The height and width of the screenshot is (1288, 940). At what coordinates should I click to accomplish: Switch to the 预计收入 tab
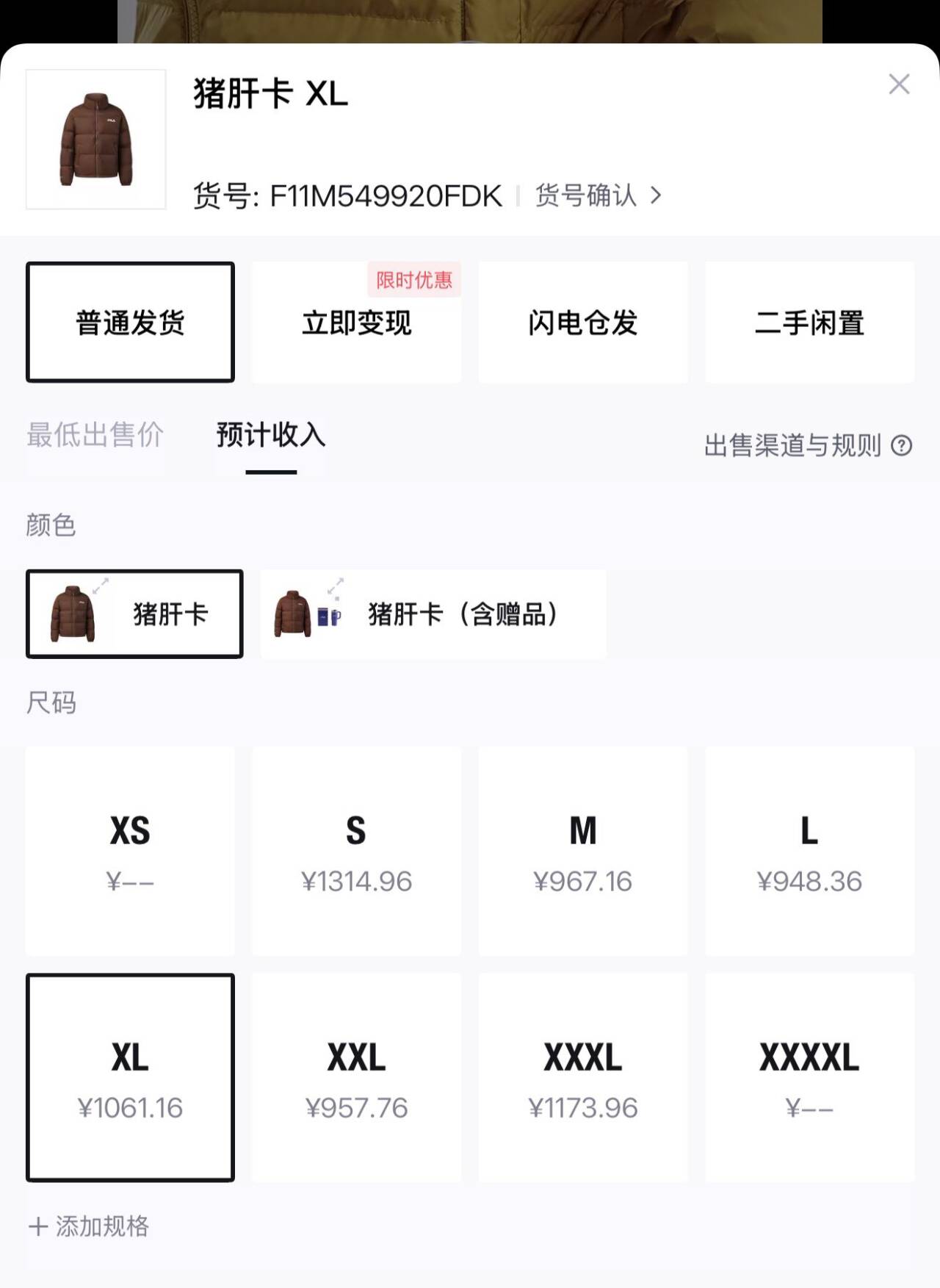(270, 435)
